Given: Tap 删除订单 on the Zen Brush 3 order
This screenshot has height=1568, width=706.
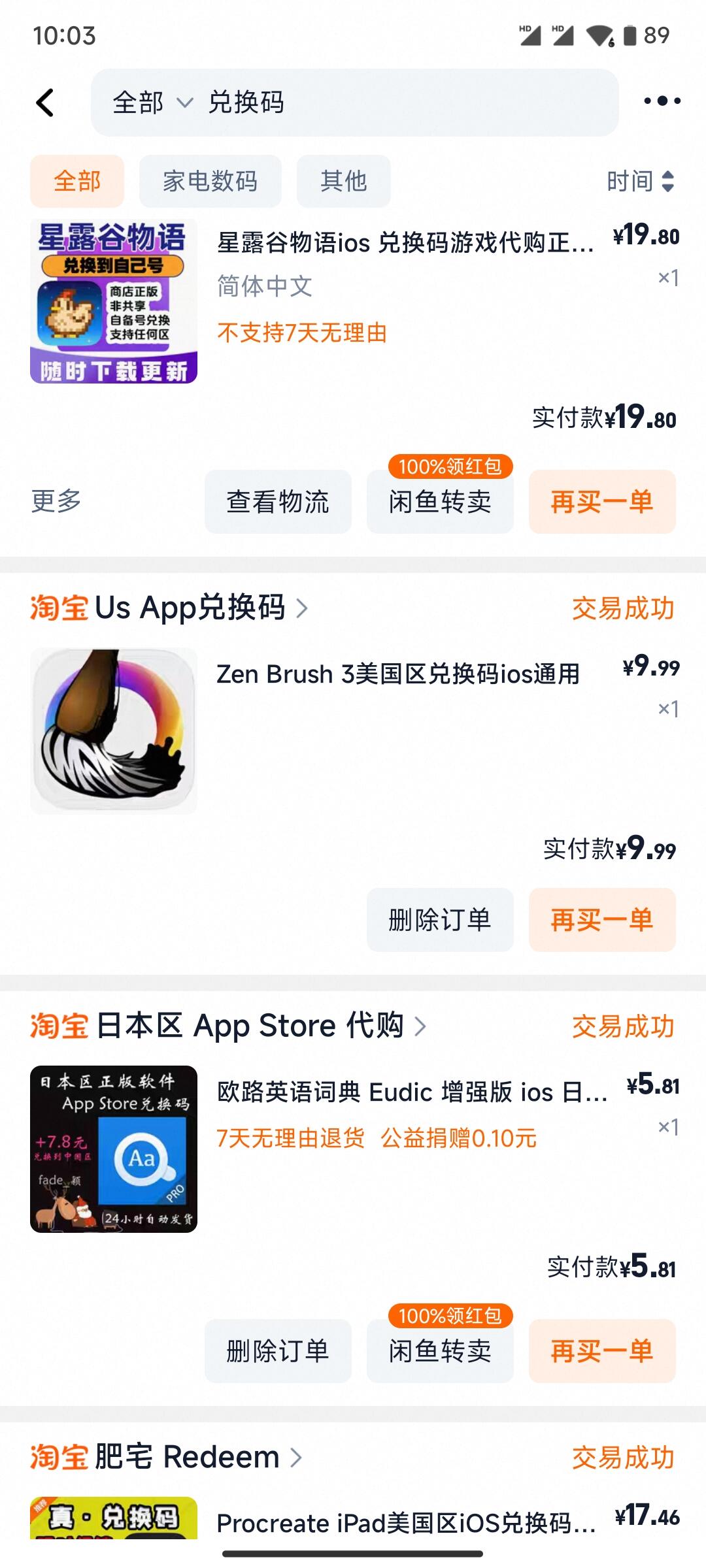Looking at the screenshot, I should click(x=440, y=920).
